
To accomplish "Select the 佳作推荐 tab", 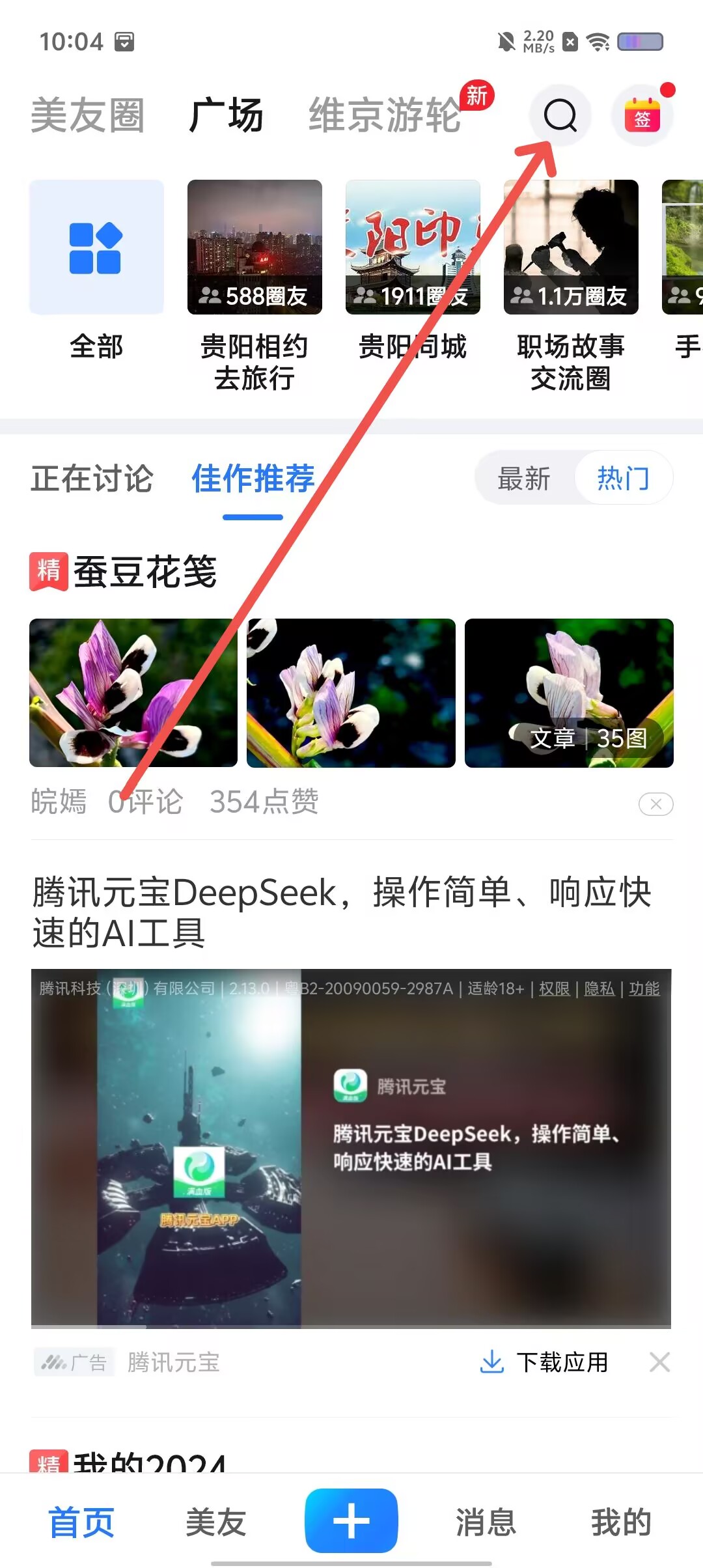I will (x=253, y=479).
